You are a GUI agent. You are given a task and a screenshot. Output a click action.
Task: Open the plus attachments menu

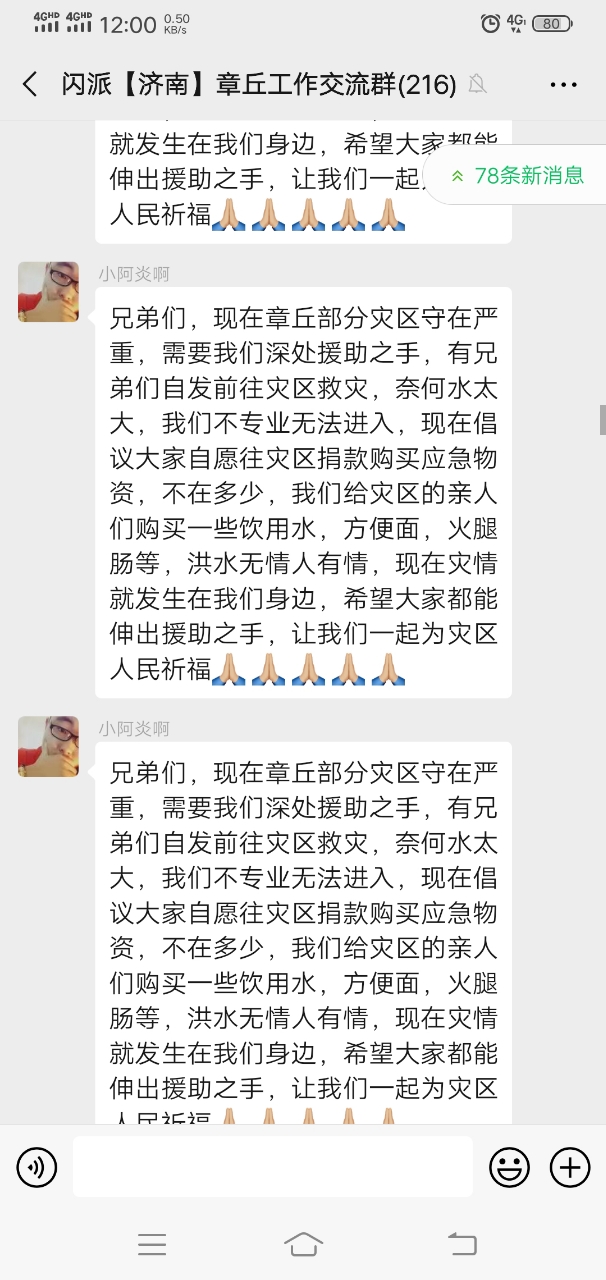click(570, 1167)
